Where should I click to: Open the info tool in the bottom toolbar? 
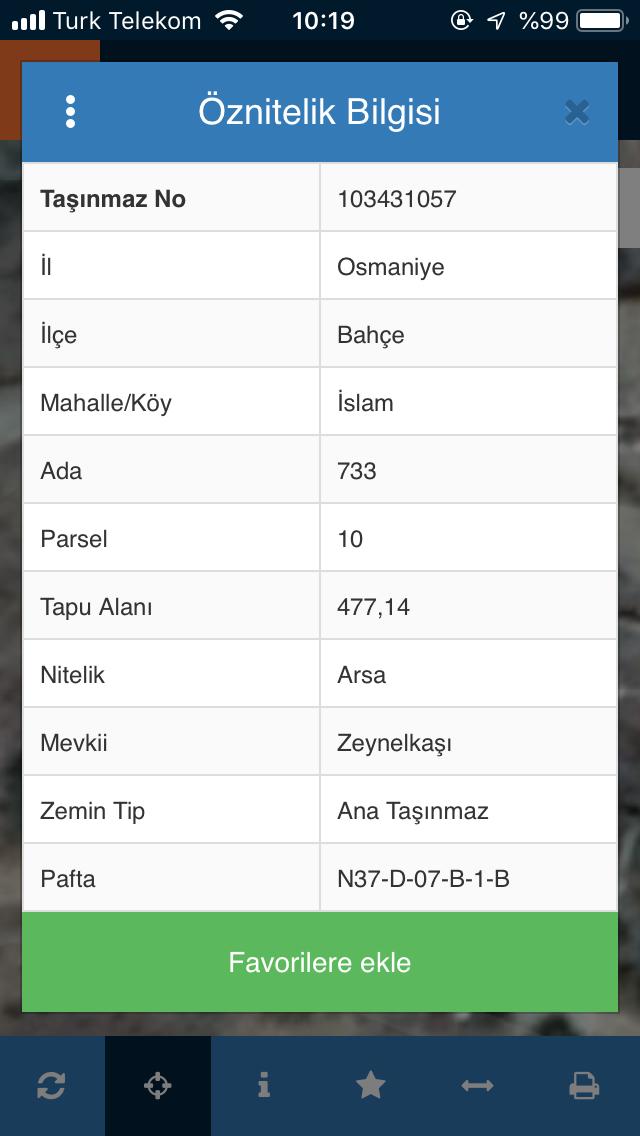264,1086
